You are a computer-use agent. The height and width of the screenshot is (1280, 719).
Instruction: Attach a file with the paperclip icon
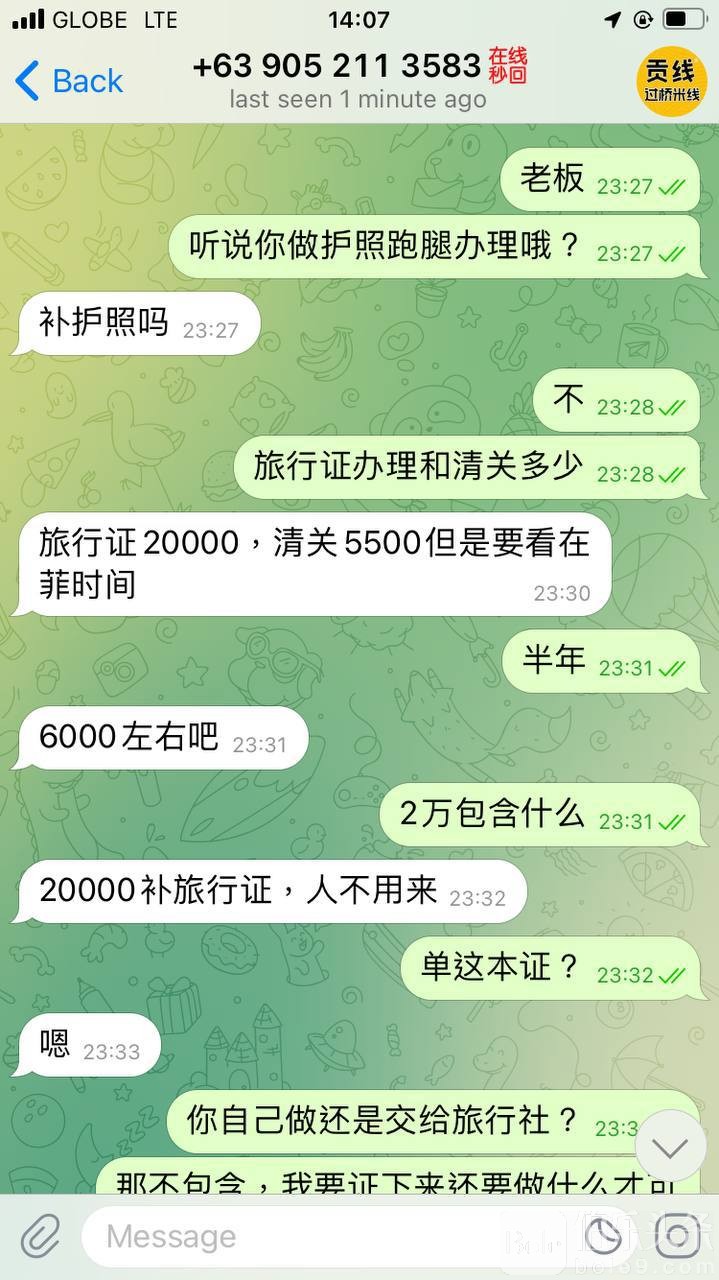[40, 1237]
